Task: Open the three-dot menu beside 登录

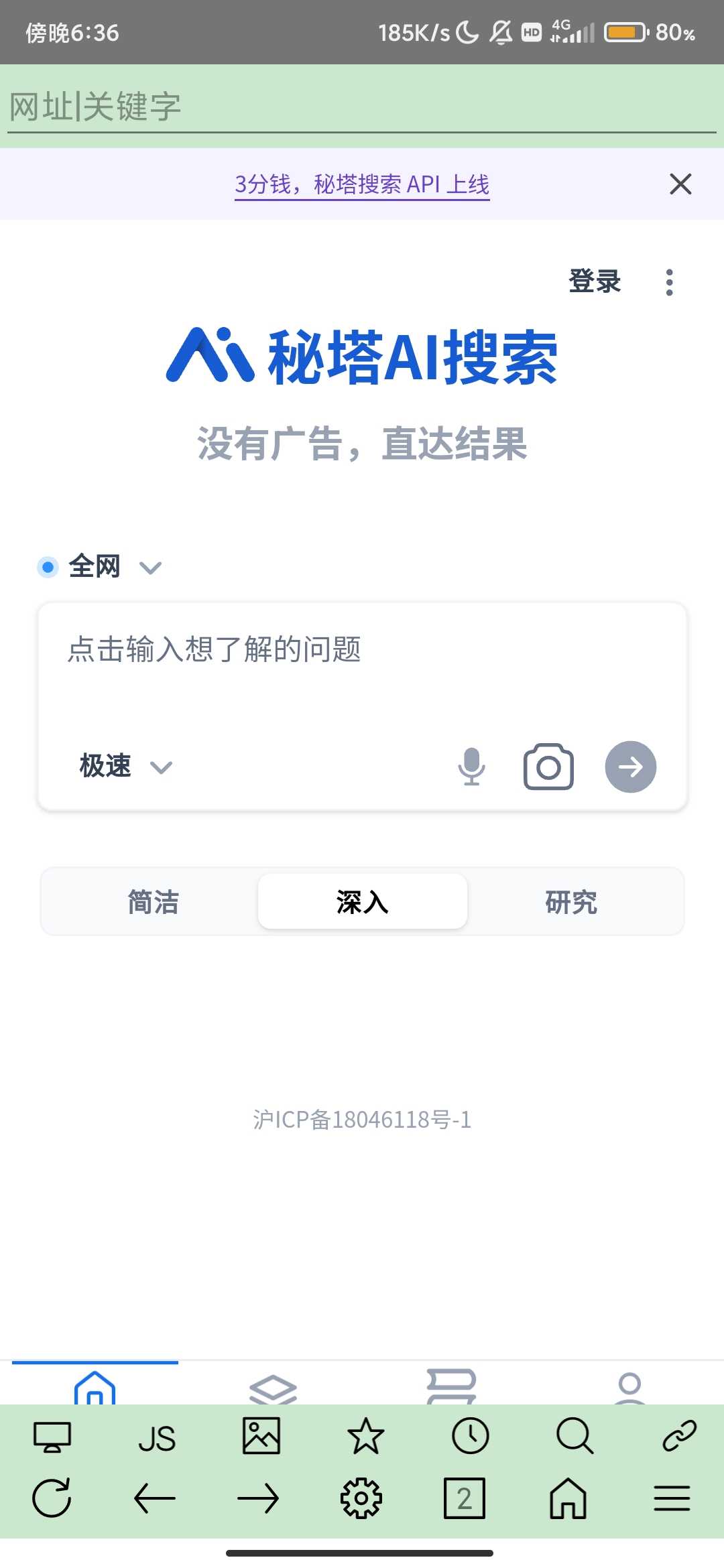Action: tap(668, 281)
